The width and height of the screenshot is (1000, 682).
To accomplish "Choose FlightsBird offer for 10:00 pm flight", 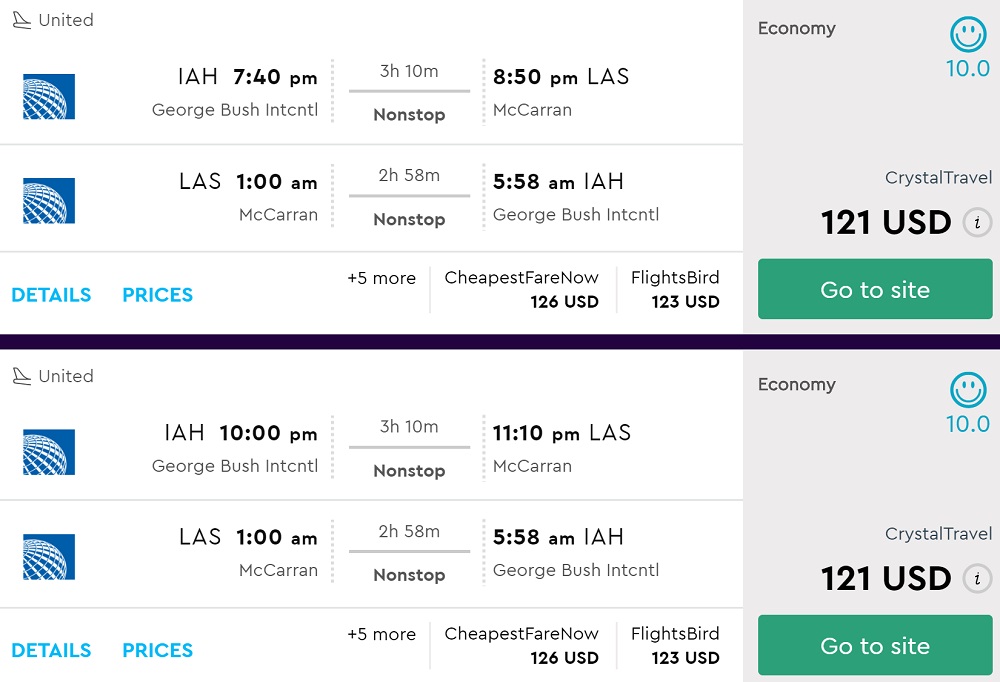I will pyautogui.click(x=675, y=645).
